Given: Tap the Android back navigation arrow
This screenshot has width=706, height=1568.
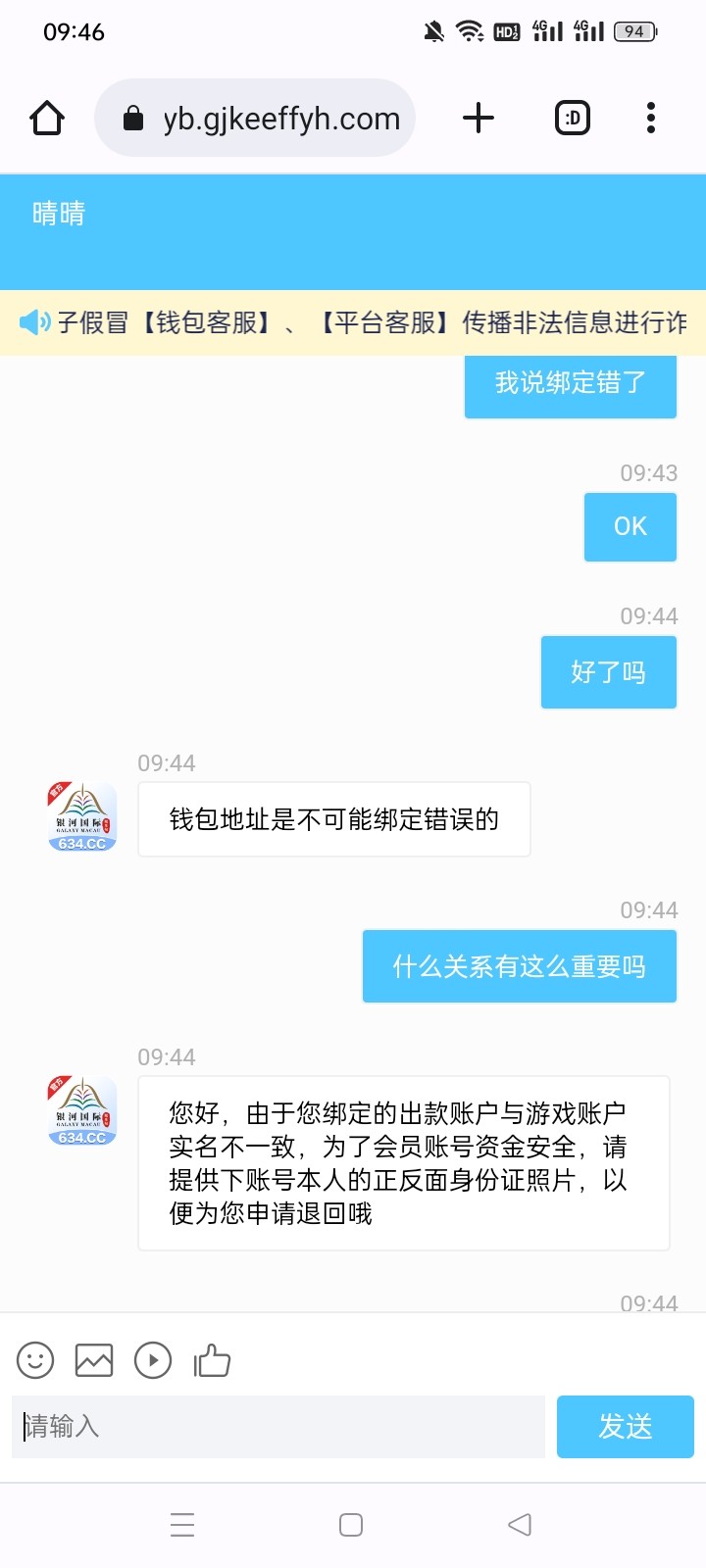Looking at the screenshot, I should coord(519,1525).
